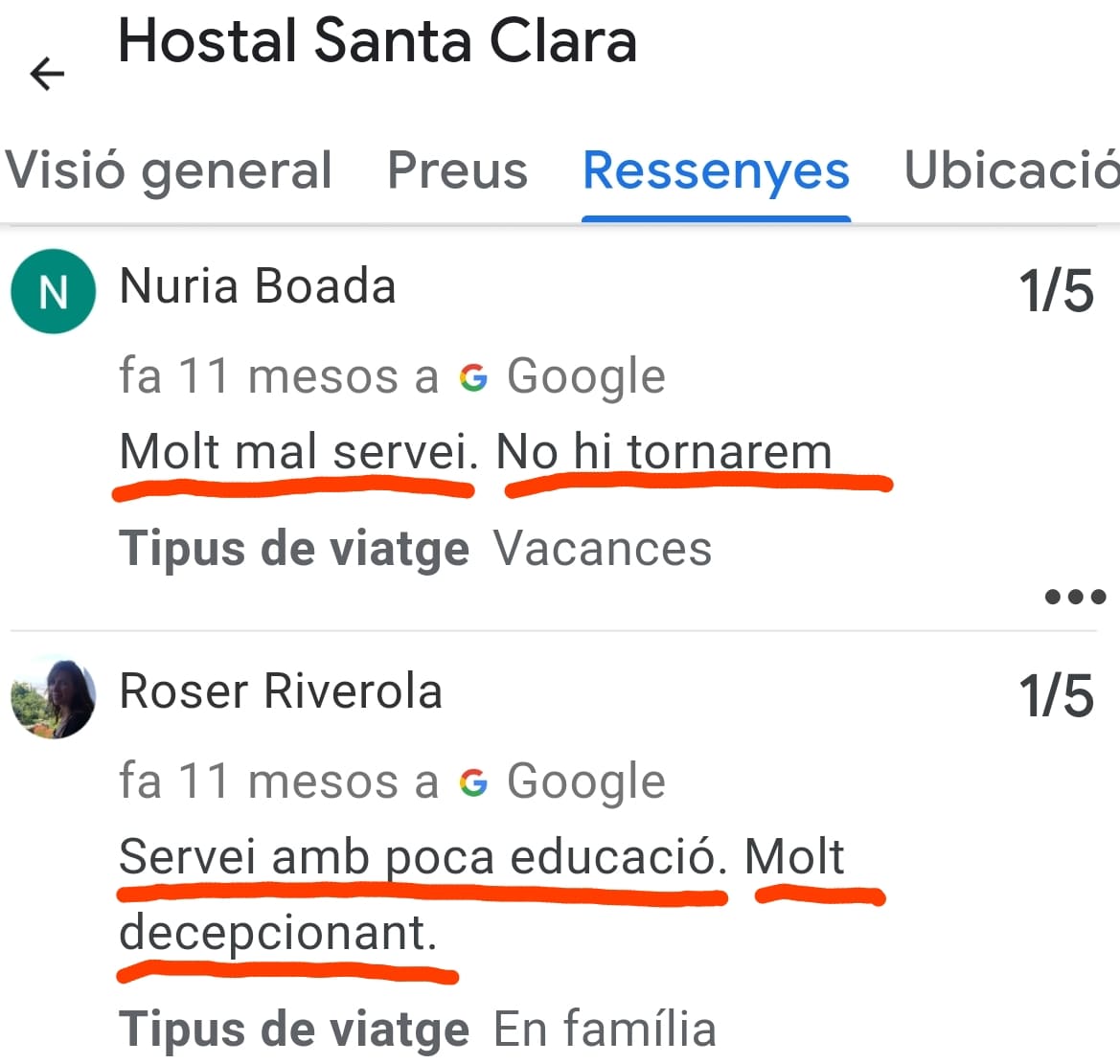Open Nuria Boada's profile avatar

tap(54, 290)
